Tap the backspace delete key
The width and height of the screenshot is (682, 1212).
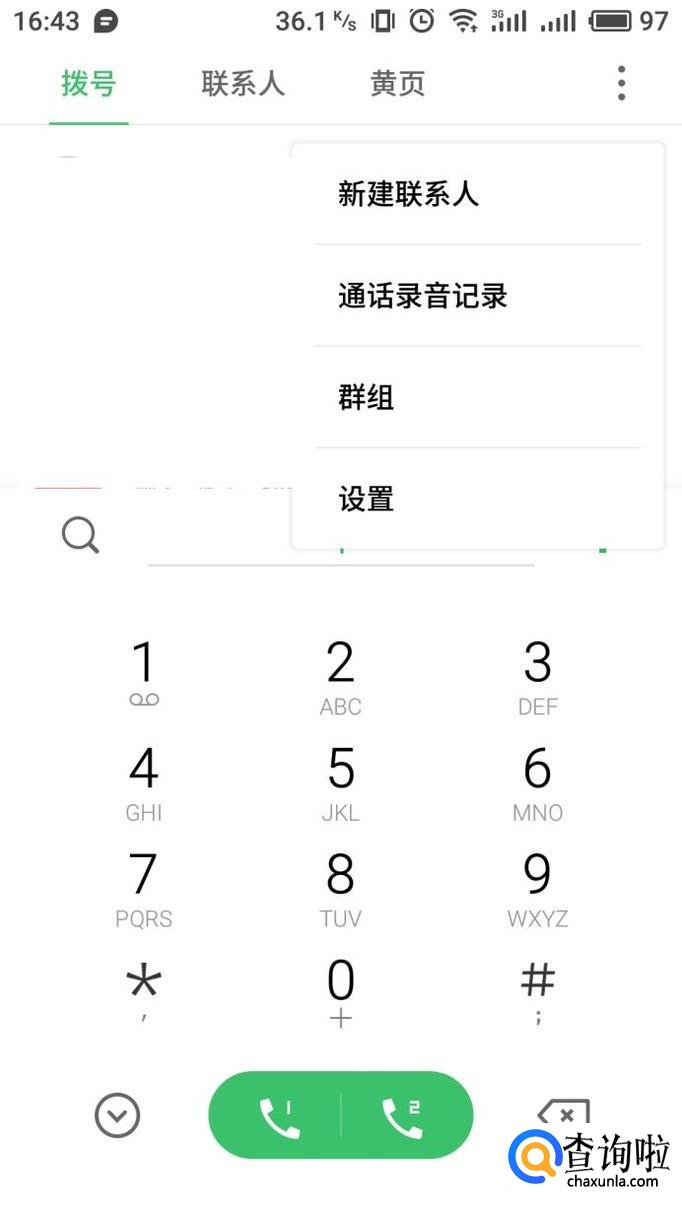(563, 1112)
